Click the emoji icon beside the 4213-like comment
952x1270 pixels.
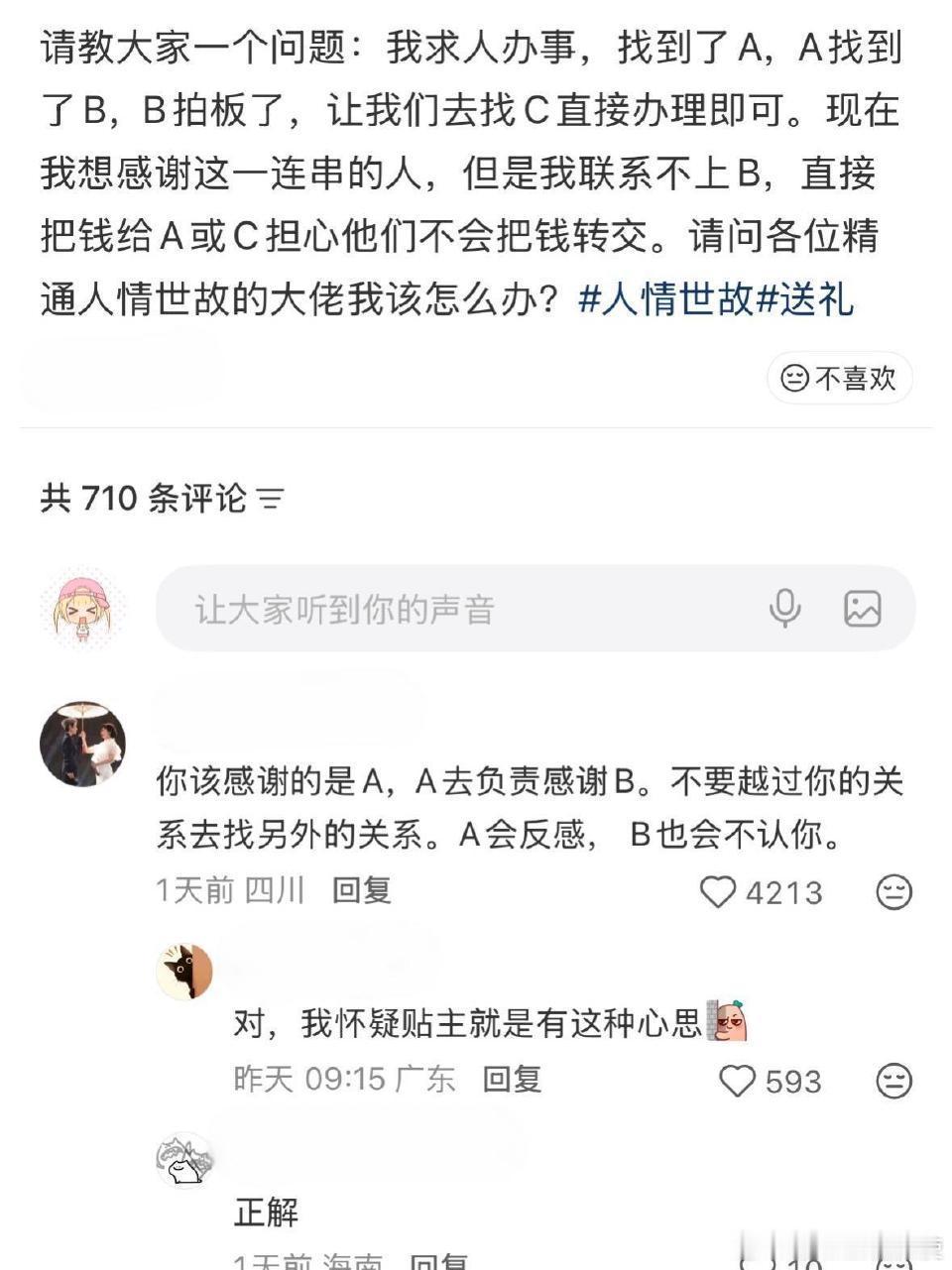tap(895, 891)
